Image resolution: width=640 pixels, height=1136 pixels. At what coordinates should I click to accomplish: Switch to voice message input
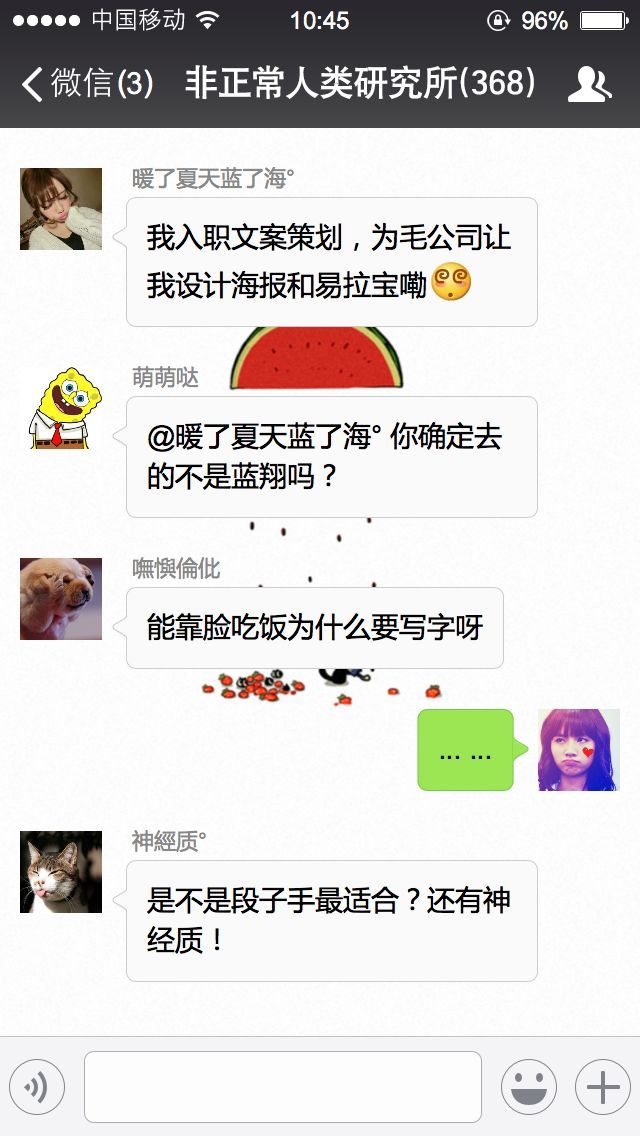[x=37, y=1087]
